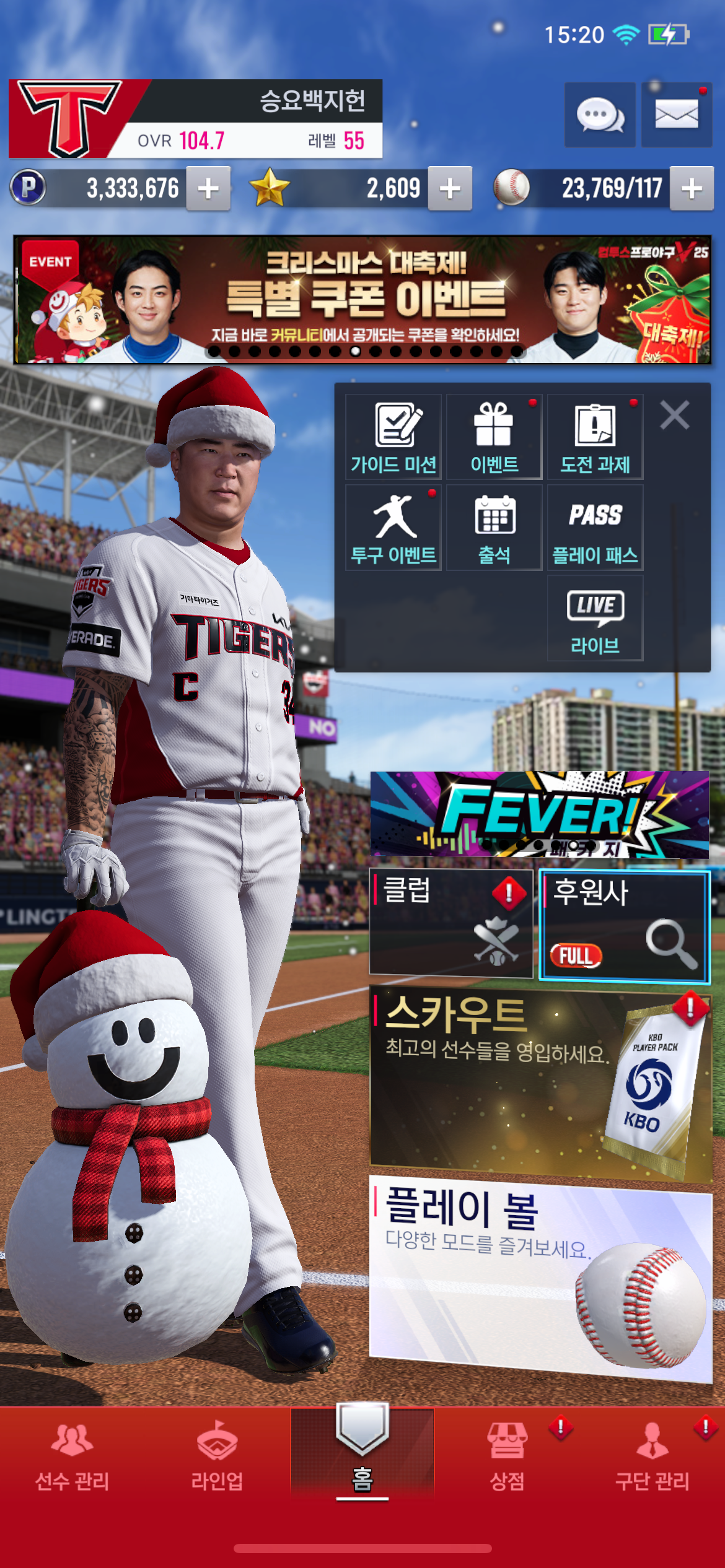Screen dimensions: 725x1568
Task: Add more baseballs with plus button
Action: tap(692, 188)
